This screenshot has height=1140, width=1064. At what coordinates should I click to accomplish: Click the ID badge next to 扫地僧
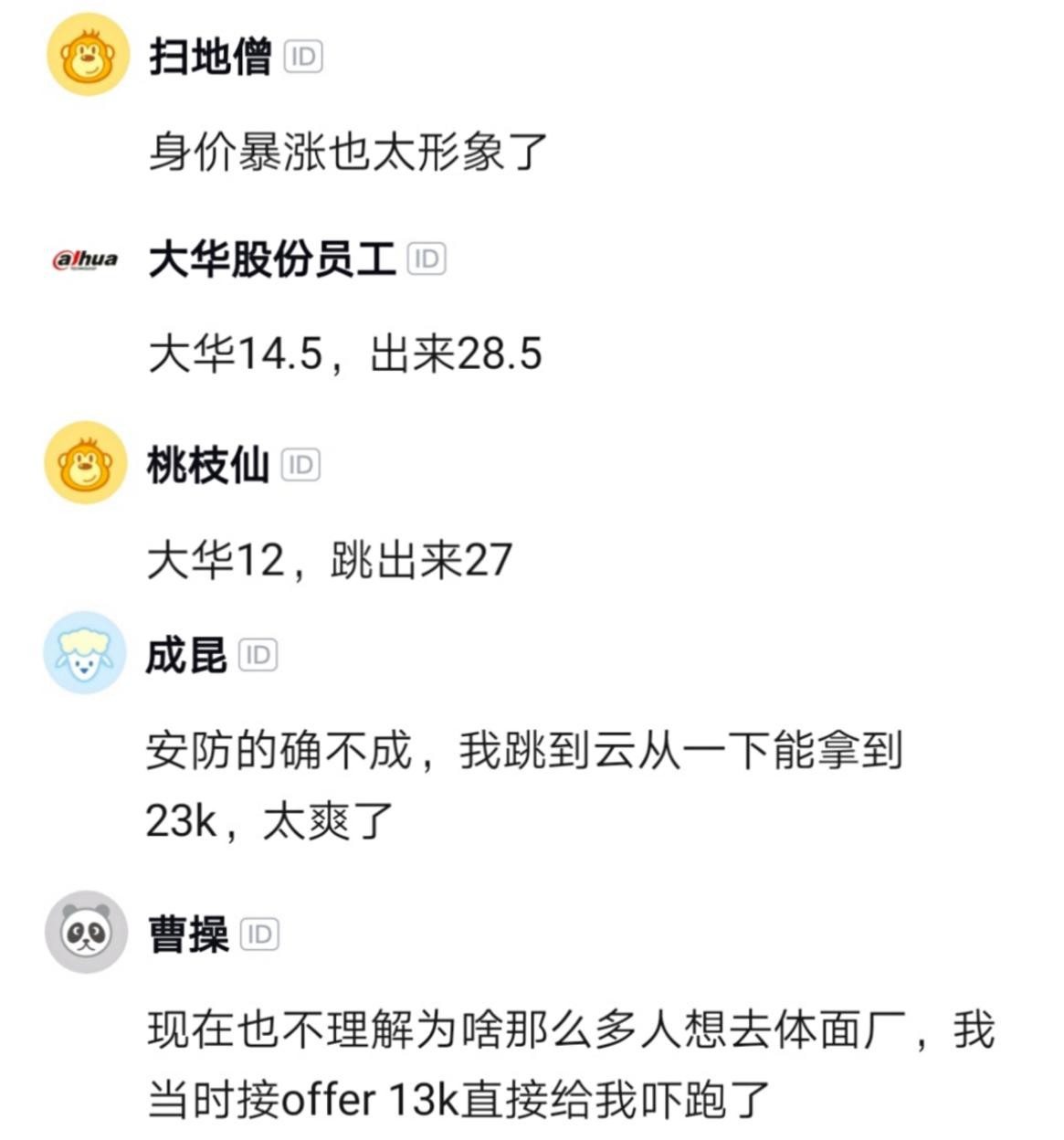tap(304, 57)
